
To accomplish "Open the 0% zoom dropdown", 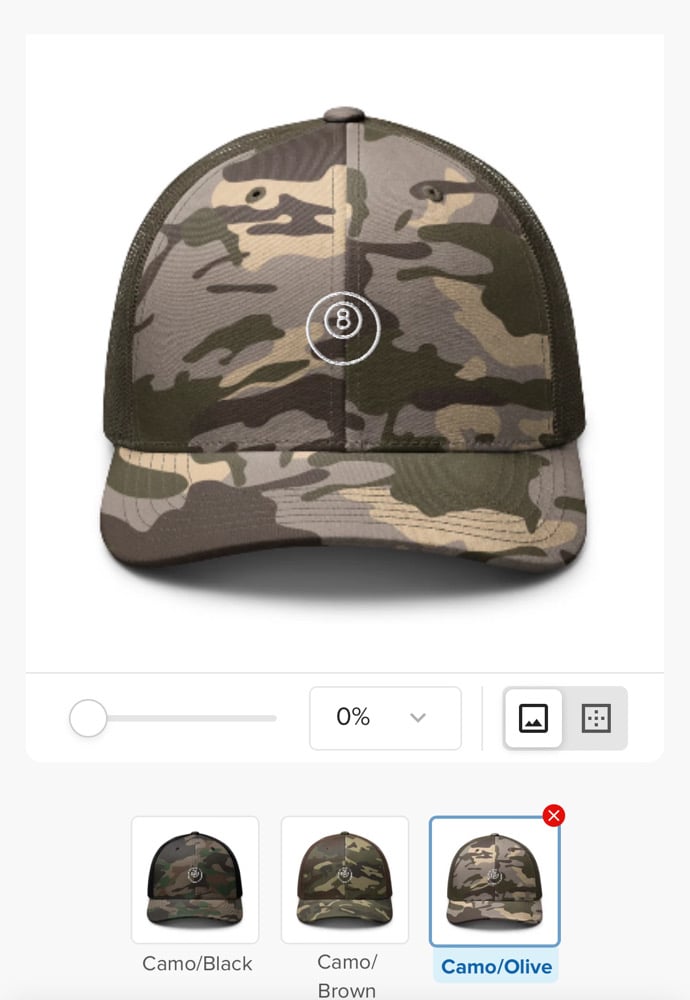I will click(385, 717).
